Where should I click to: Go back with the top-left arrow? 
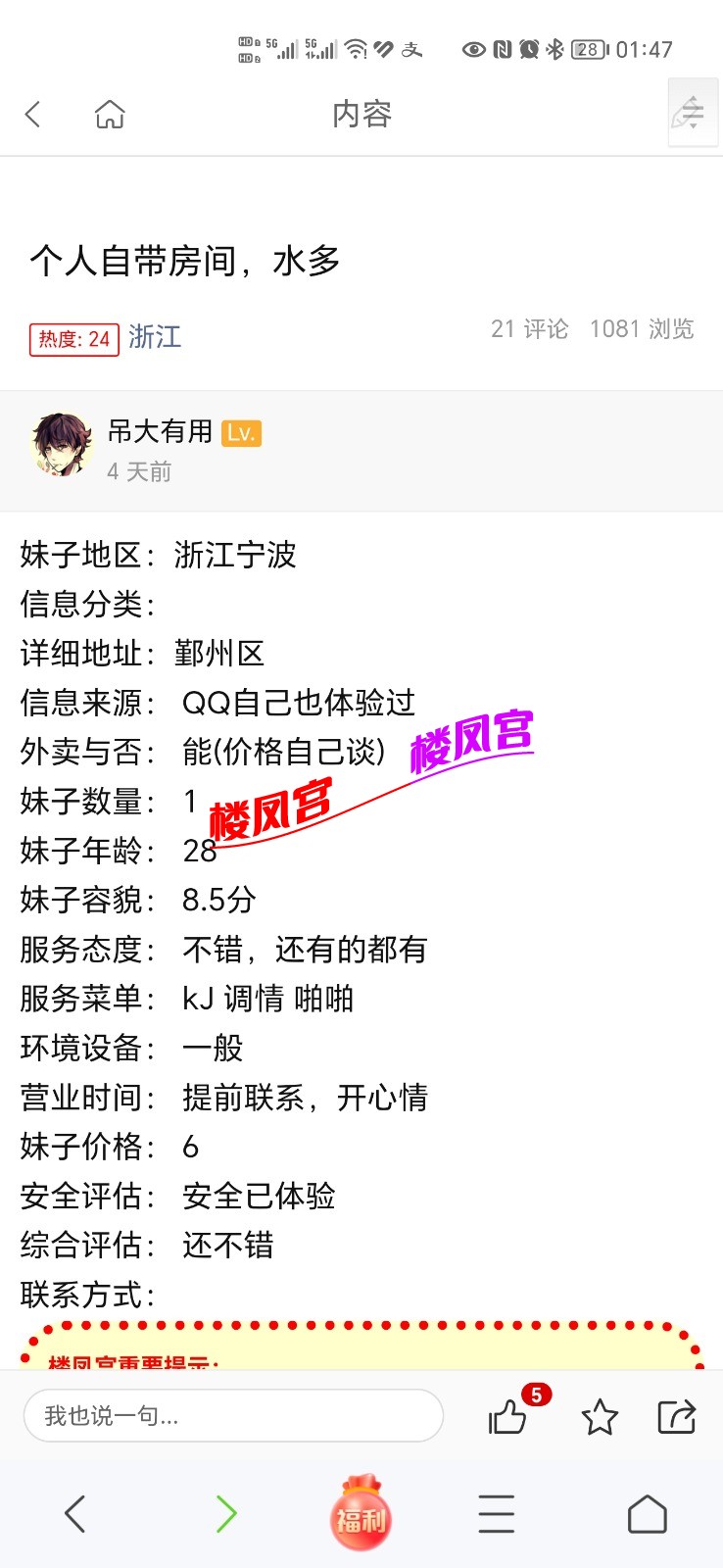[32, 114]
